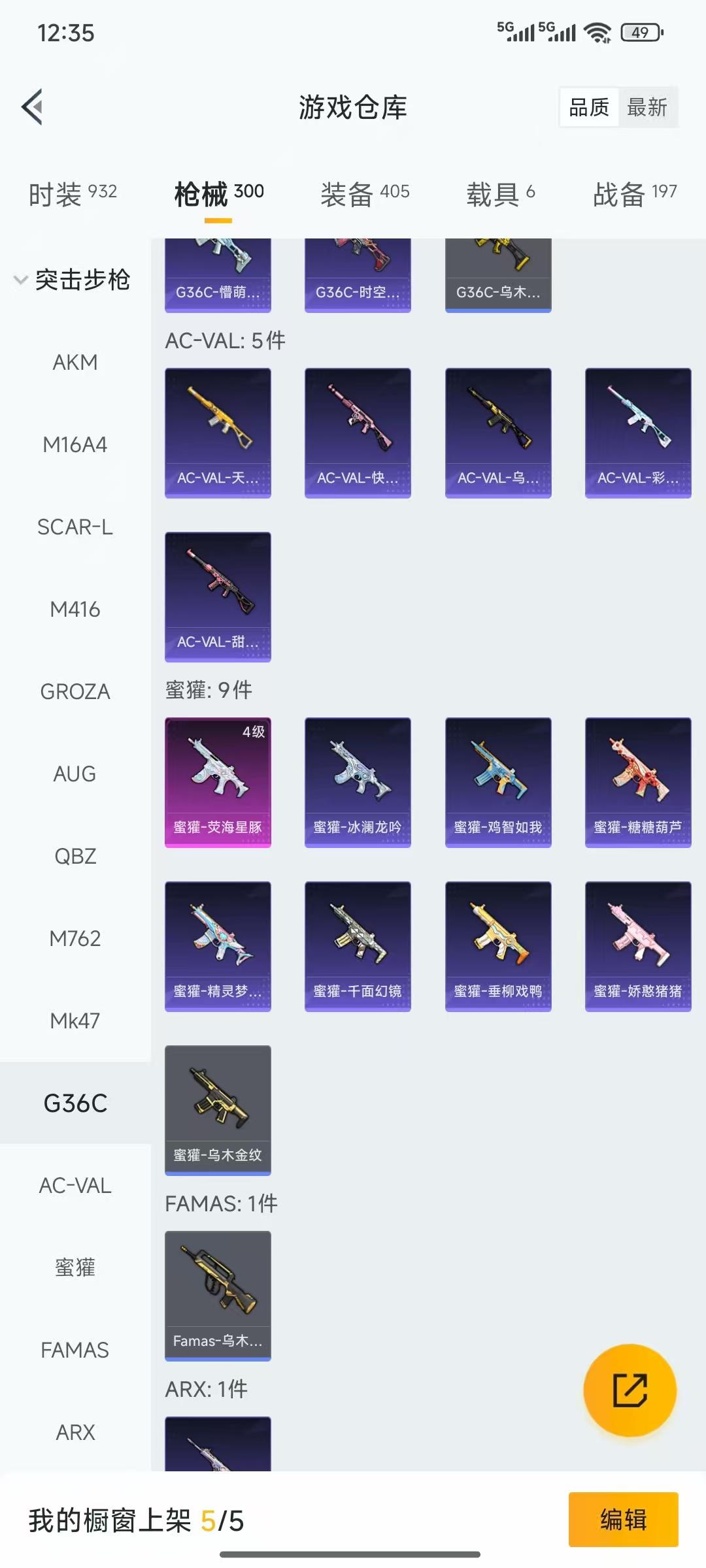This screenshot has width=706, height=1568.
Task: Sort by 品质 (quality)
Action: click(x=588, y=107)
